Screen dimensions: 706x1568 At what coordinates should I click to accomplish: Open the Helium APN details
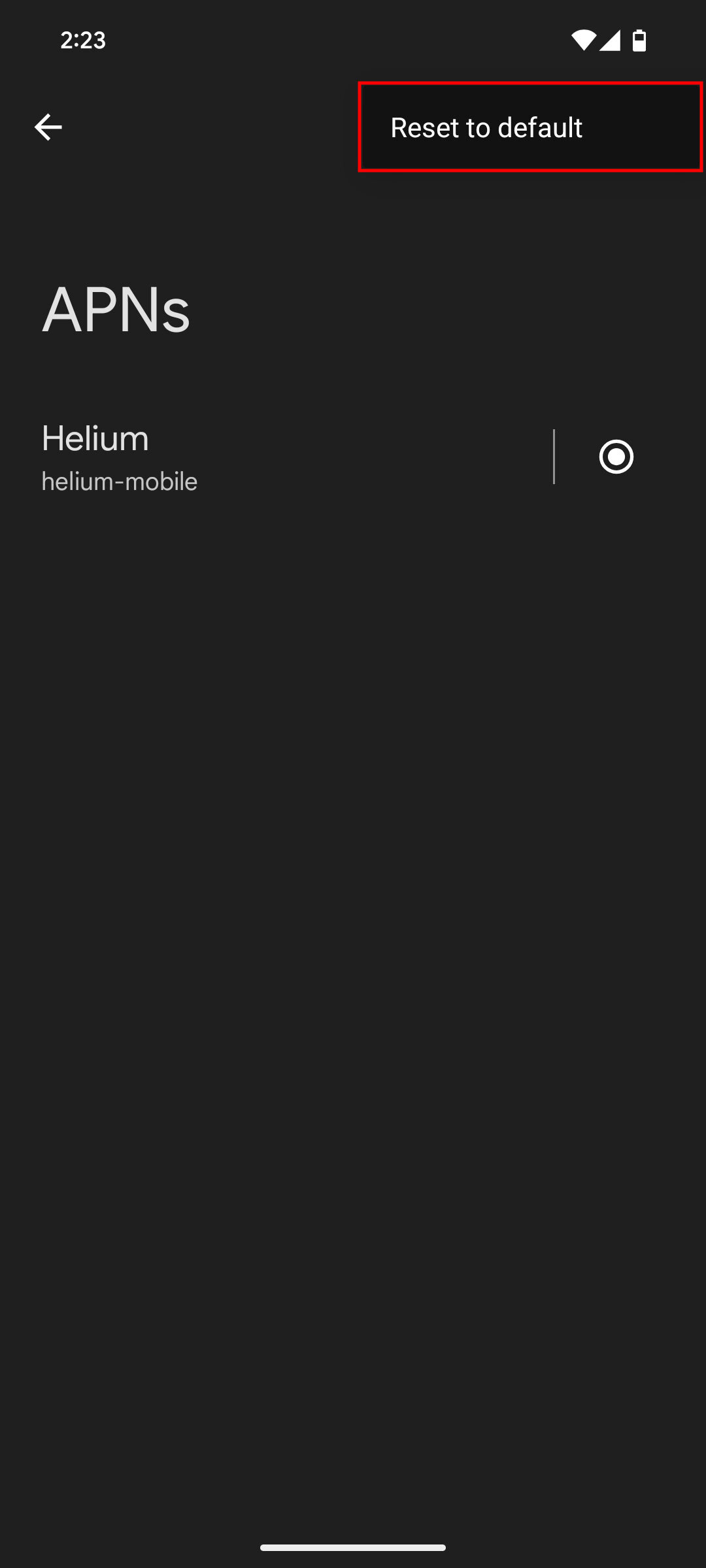click(261, 457)
